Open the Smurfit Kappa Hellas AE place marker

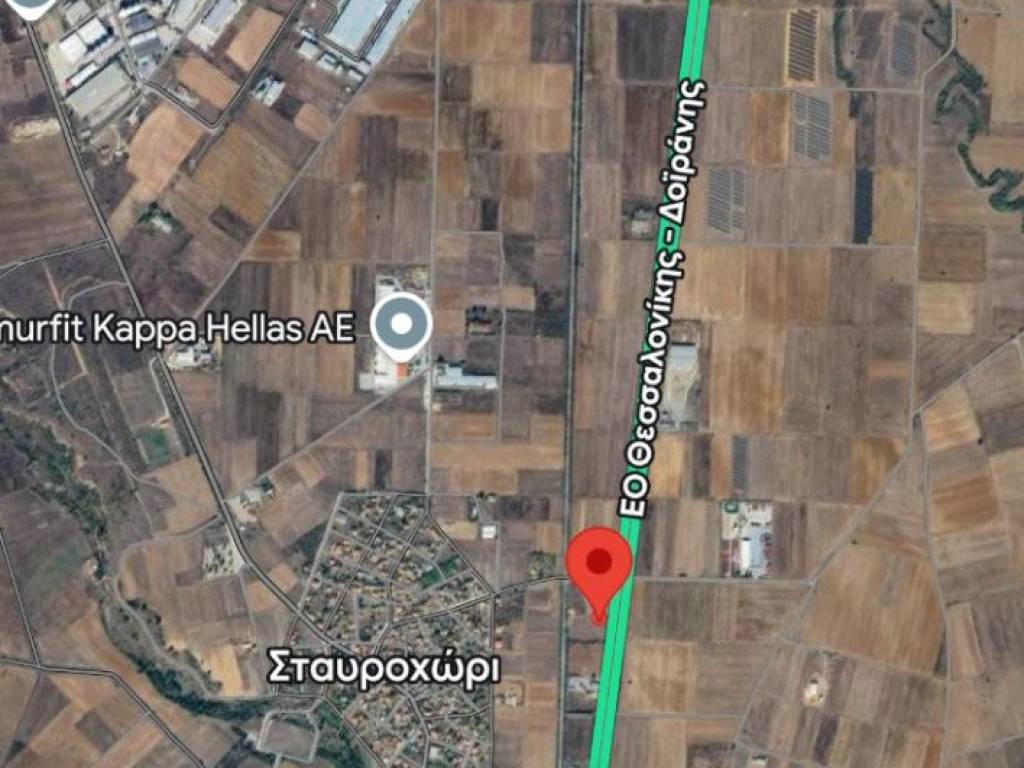point(401,326)
